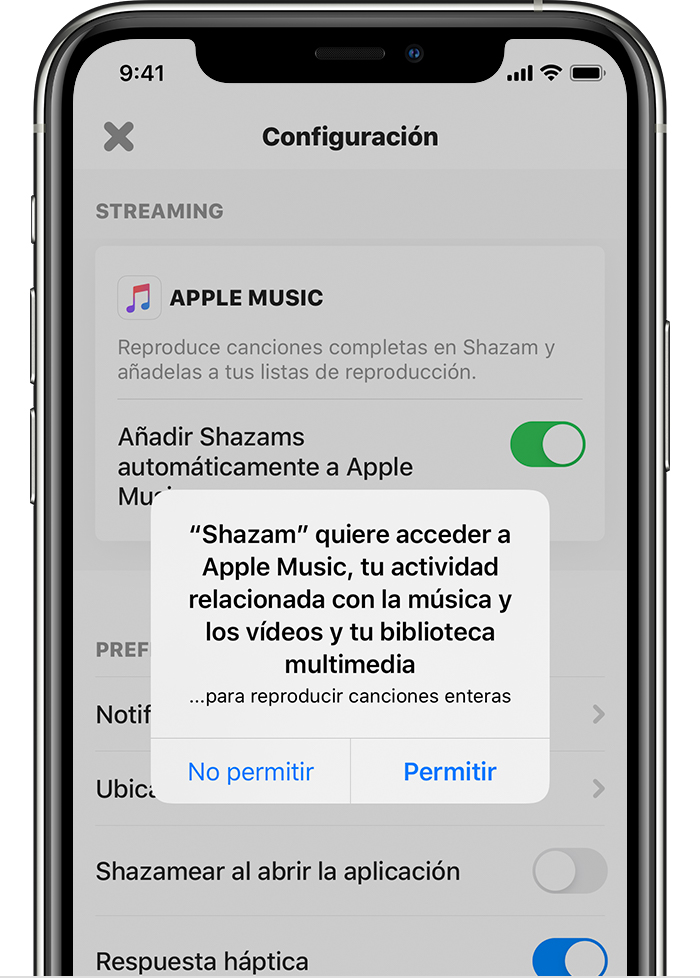Toggle Añadir Shazams automáticamente a Apple Music
The width and height of the screenshot is (700, 978).
click(x=547, y=444)
